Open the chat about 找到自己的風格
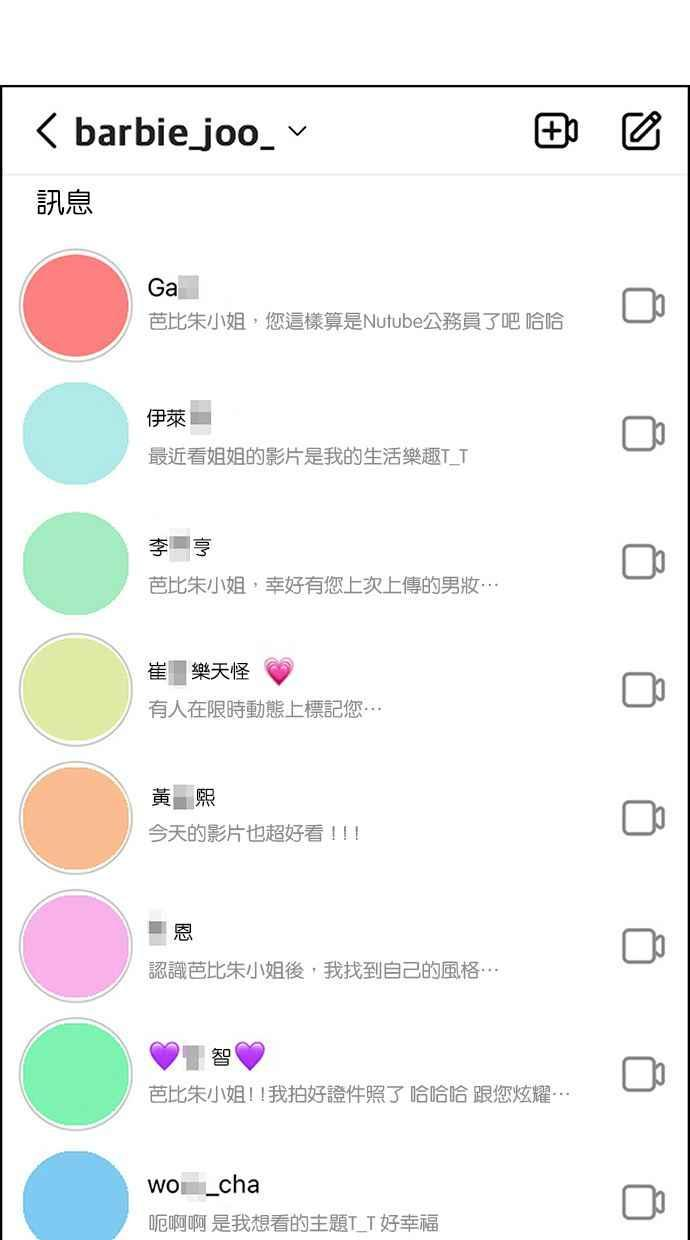This screenshot has width=690, height=1240. 345,946
